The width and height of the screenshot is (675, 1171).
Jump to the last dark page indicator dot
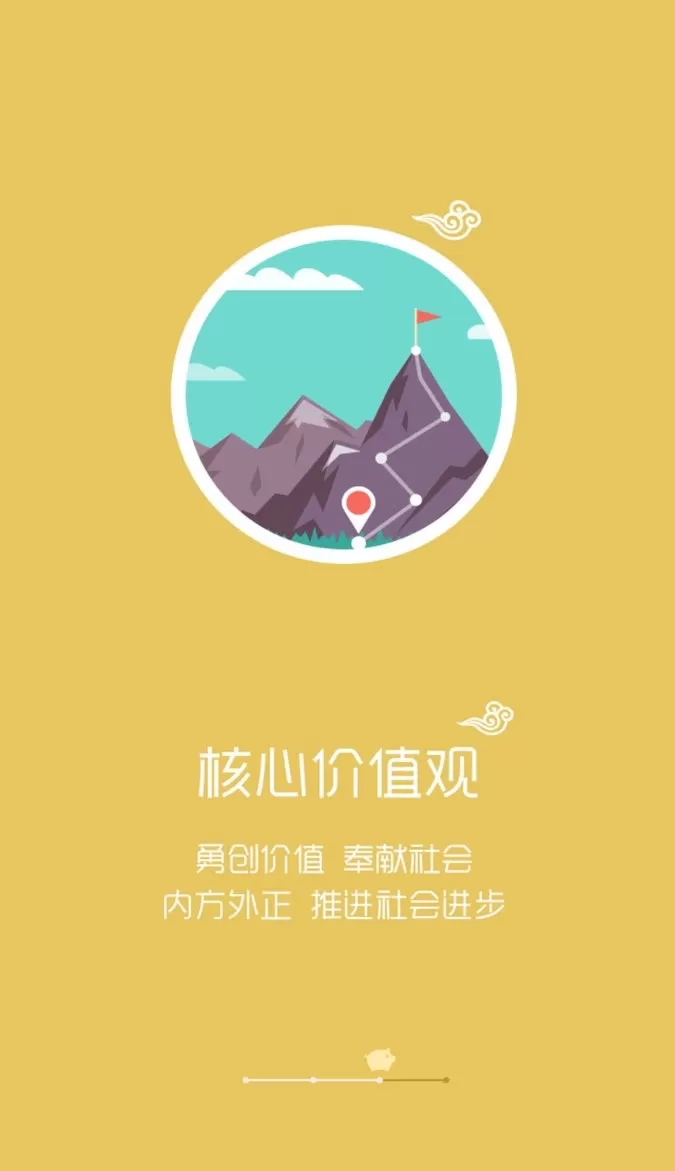click(446, 1080)
